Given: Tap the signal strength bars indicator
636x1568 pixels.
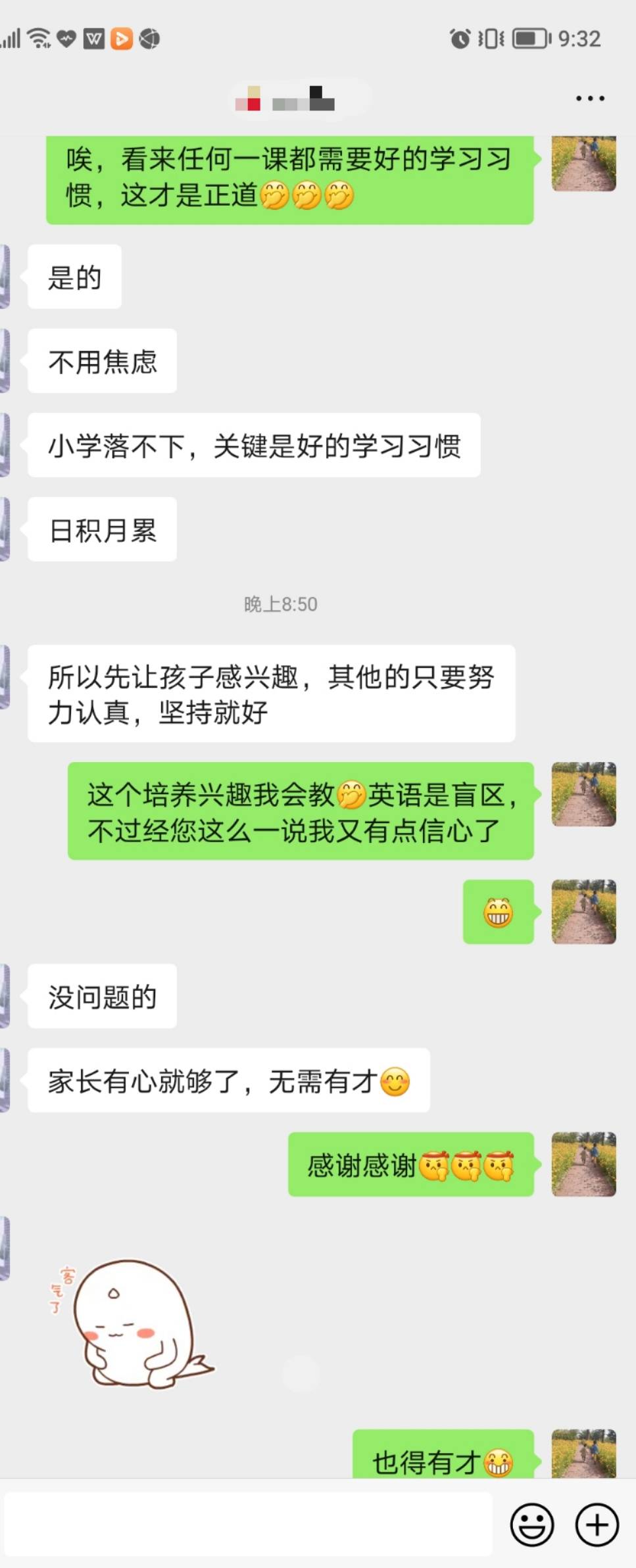Looking at the screenshot, I should pyautogui.click(x=11, y=38).
